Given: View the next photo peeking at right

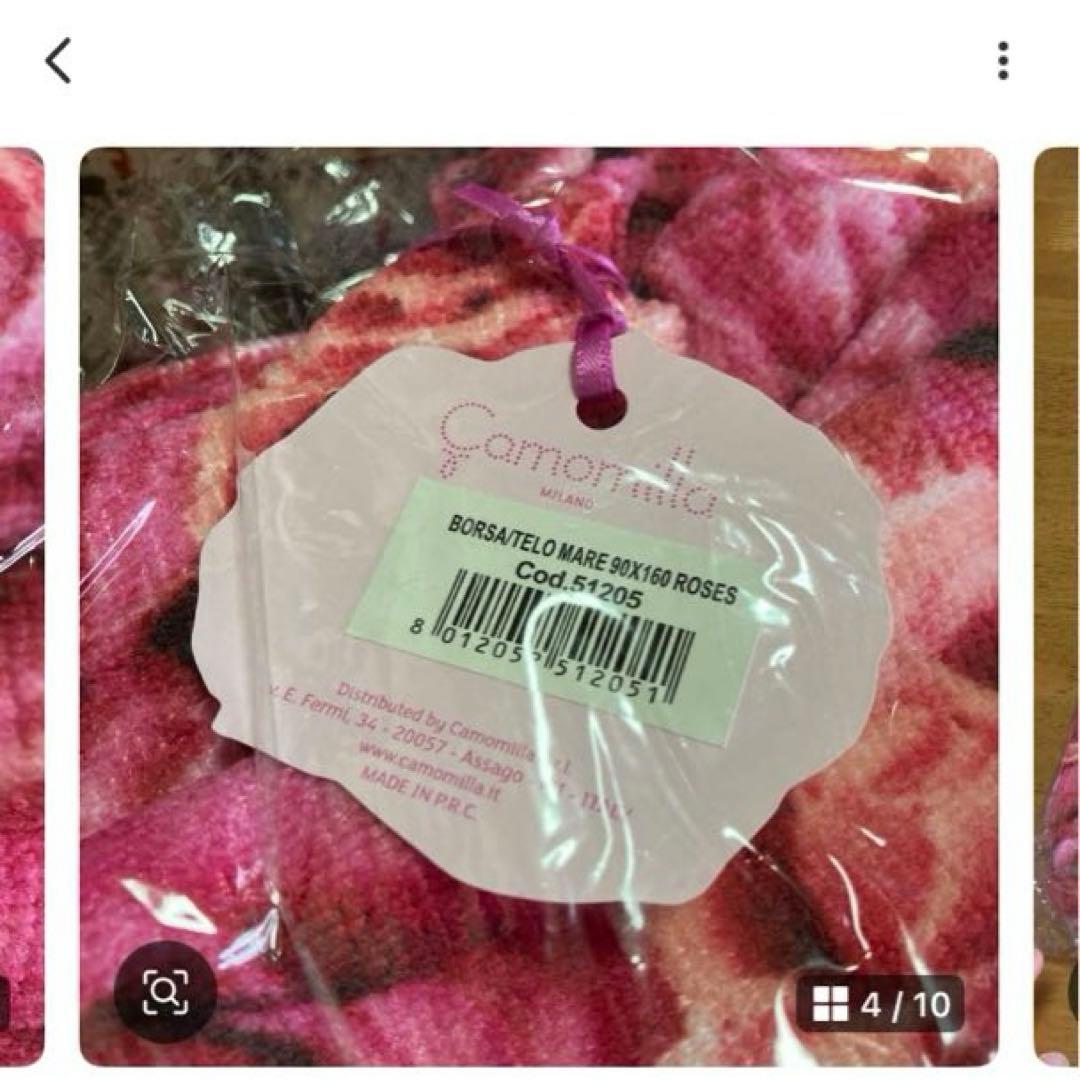Looking at the screenshot, I should (x=1057, y=600).
